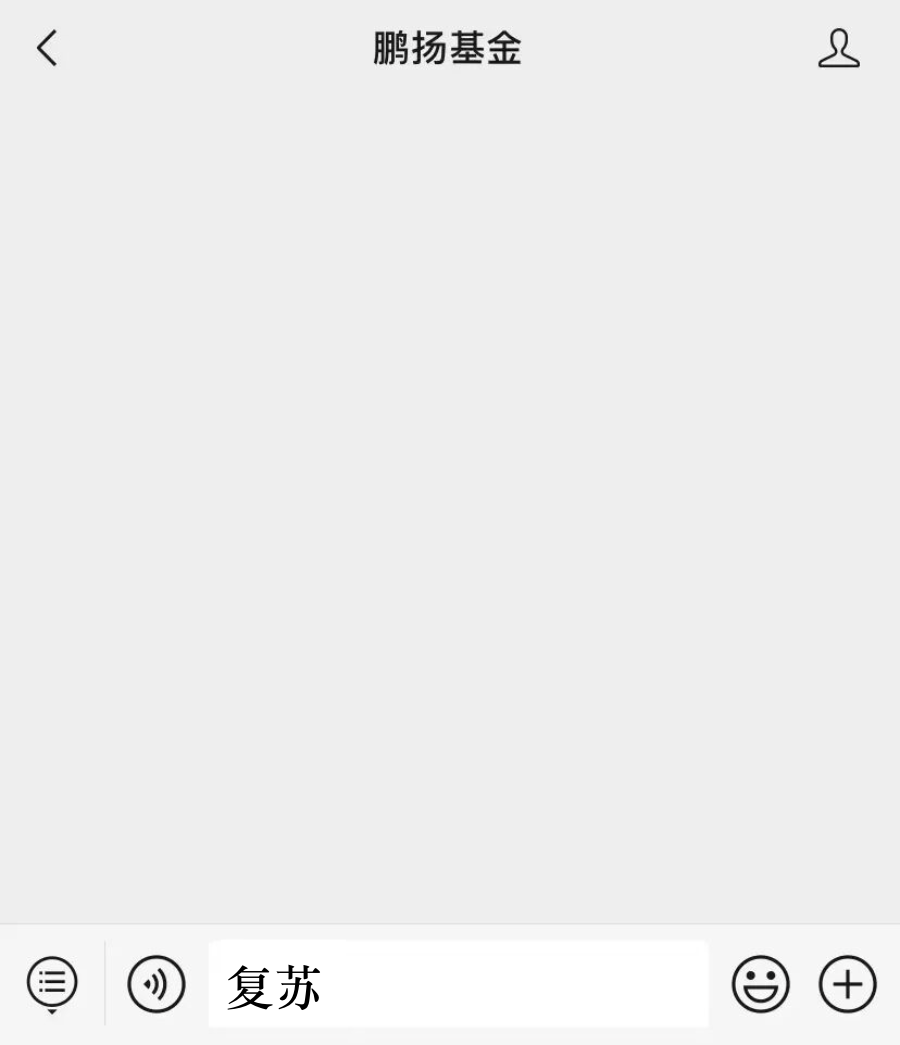Open the plus attachments menu
This screenshot has width=900, height=1045.
click(x=847, y=984)
